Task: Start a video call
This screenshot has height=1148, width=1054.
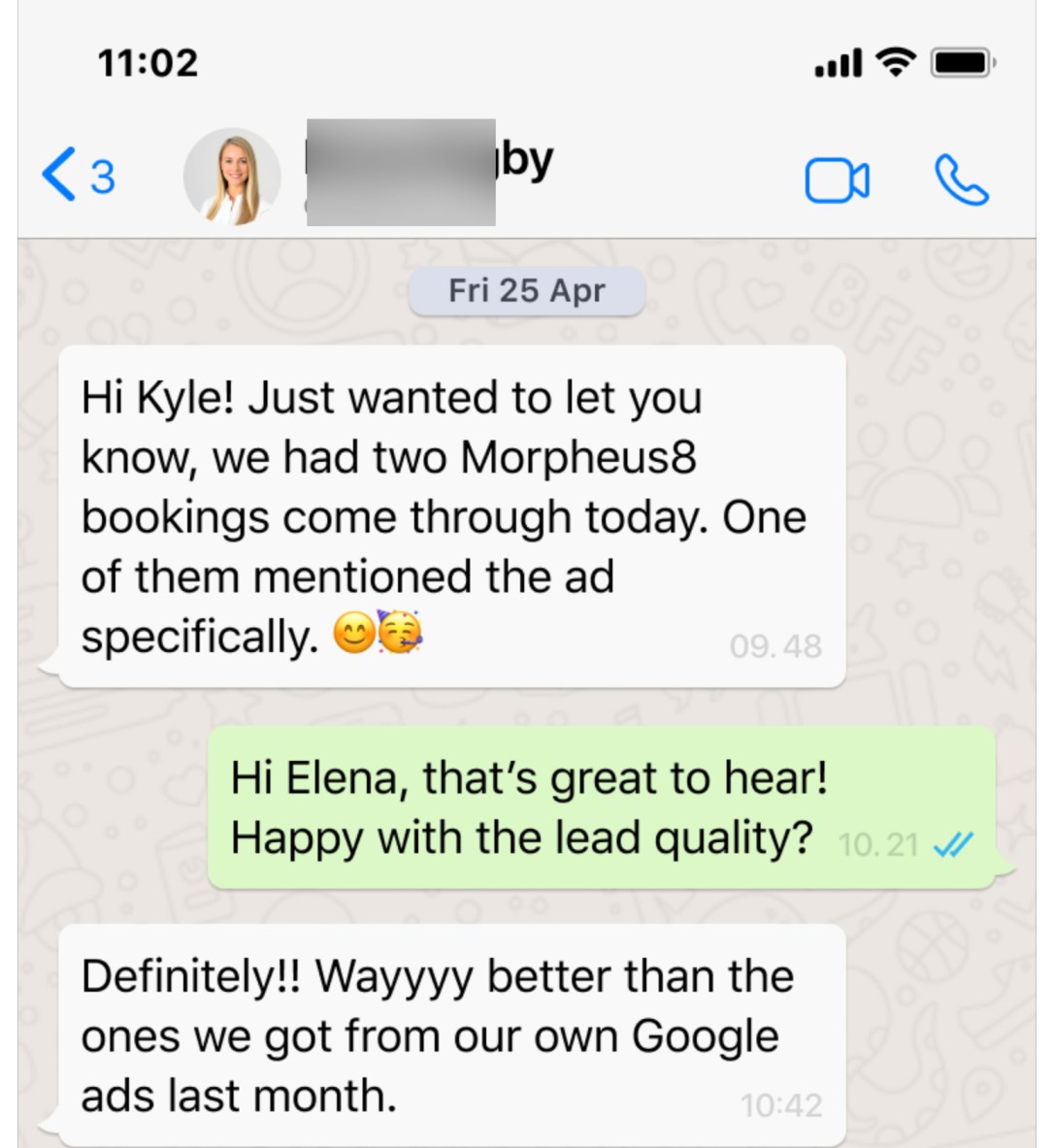Action: coord(837,180)
